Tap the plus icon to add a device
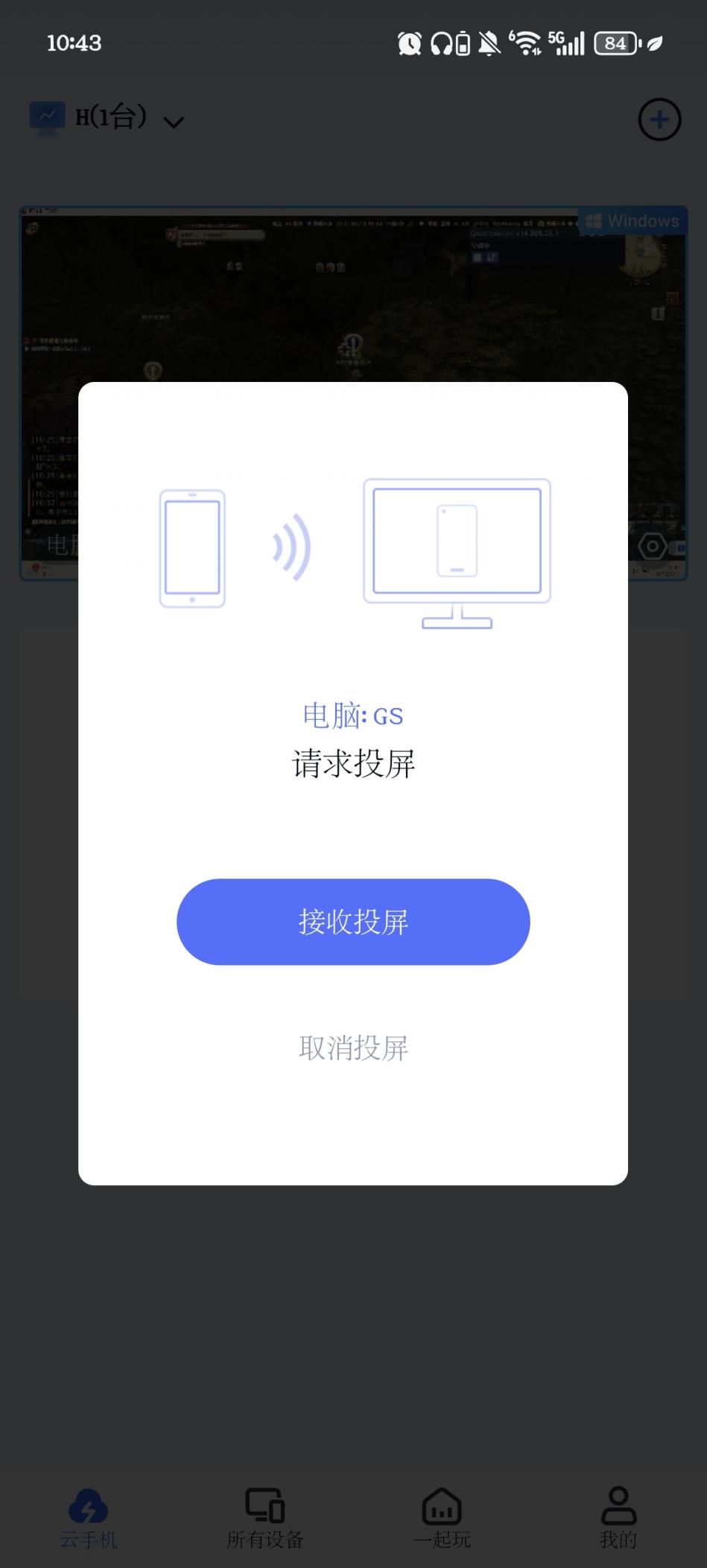This screenshot has width=707, height=1568. (660, 120)
